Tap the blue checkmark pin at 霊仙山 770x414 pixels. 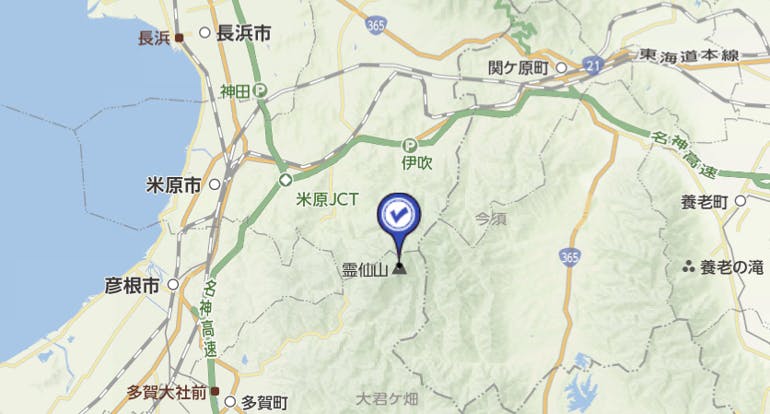point(399,215)
